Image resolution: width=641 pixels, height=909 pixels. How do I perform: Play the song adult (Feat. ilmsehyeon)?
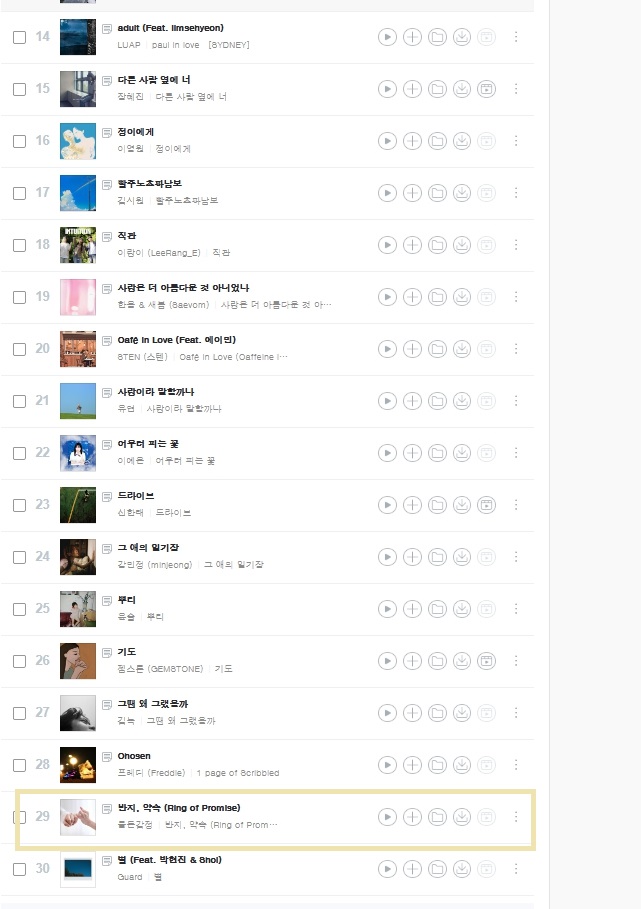tap(387, 37)
